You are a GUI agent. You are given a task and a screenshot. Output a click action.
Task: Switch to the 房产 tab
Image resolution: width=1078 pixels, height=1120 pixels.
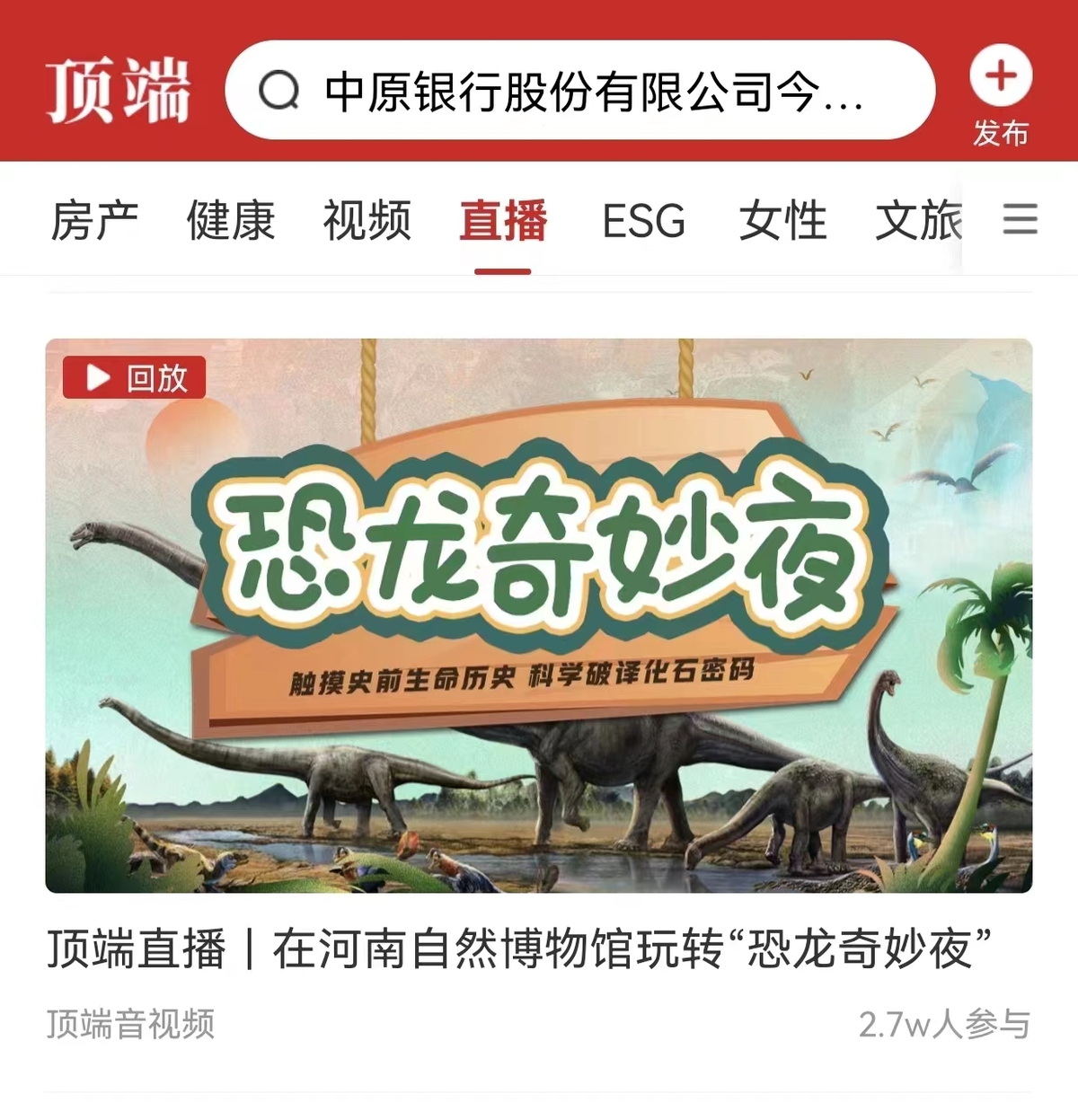[94, 221]
